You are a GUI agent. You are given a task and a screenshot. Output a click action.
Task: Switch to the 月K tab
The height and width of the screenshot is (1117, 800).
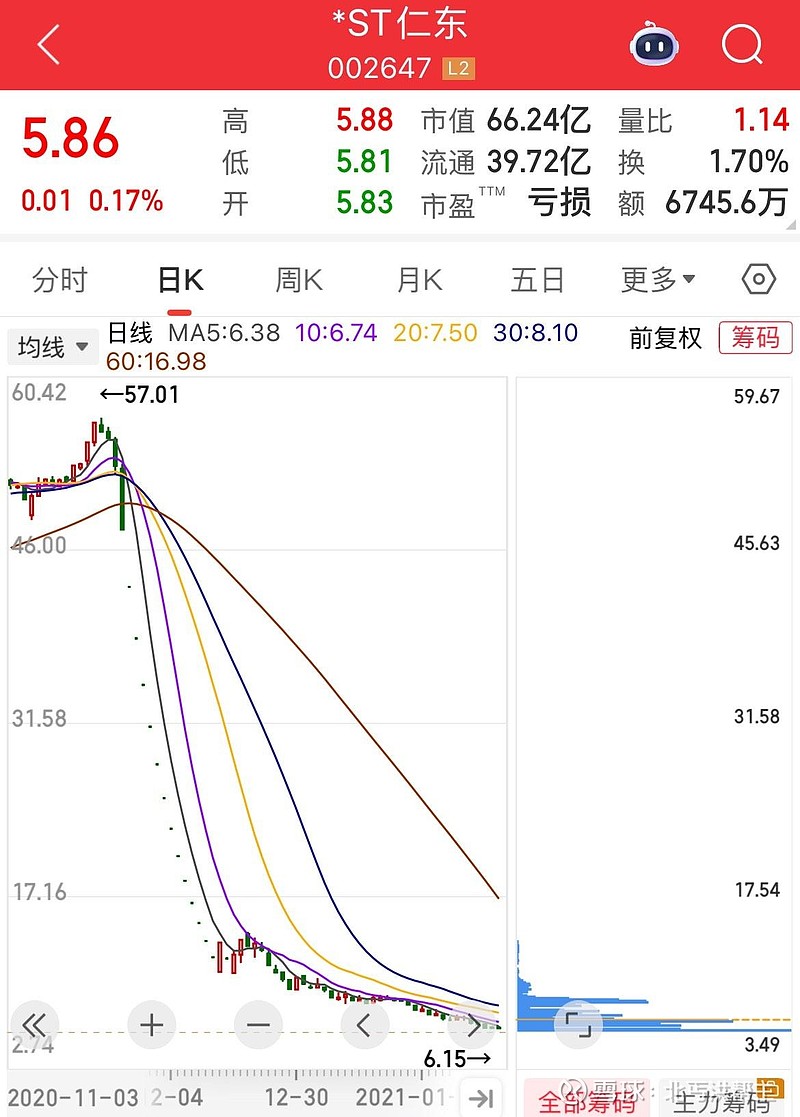pos(419,280)
